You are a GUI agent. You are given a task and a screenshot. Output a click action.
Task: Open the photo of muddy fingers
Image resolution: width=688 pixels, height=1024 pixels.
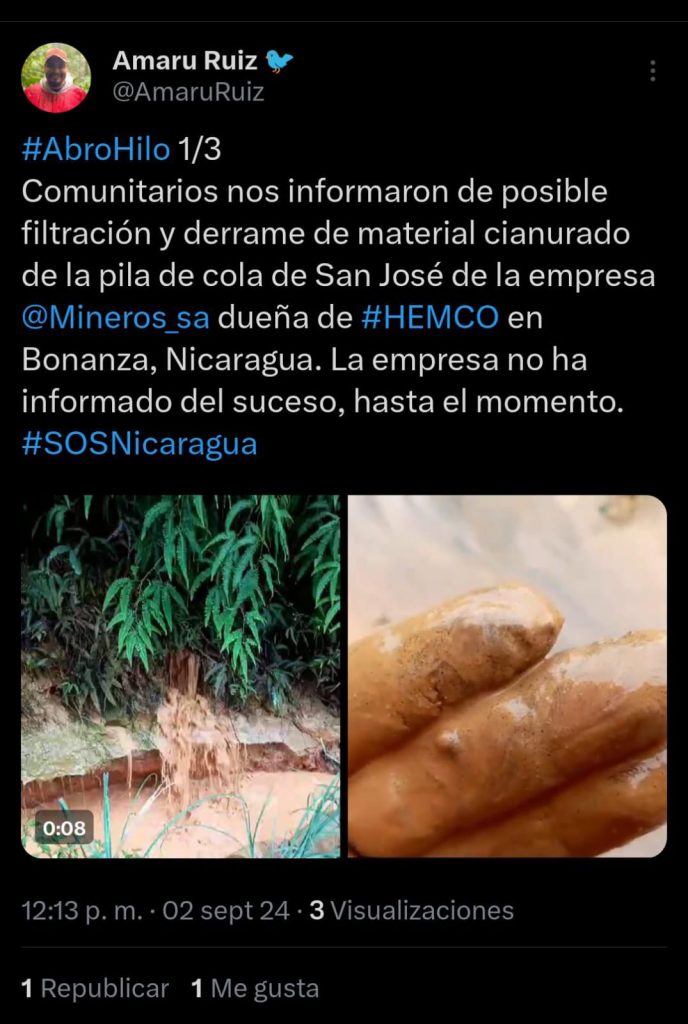point(507,676)
